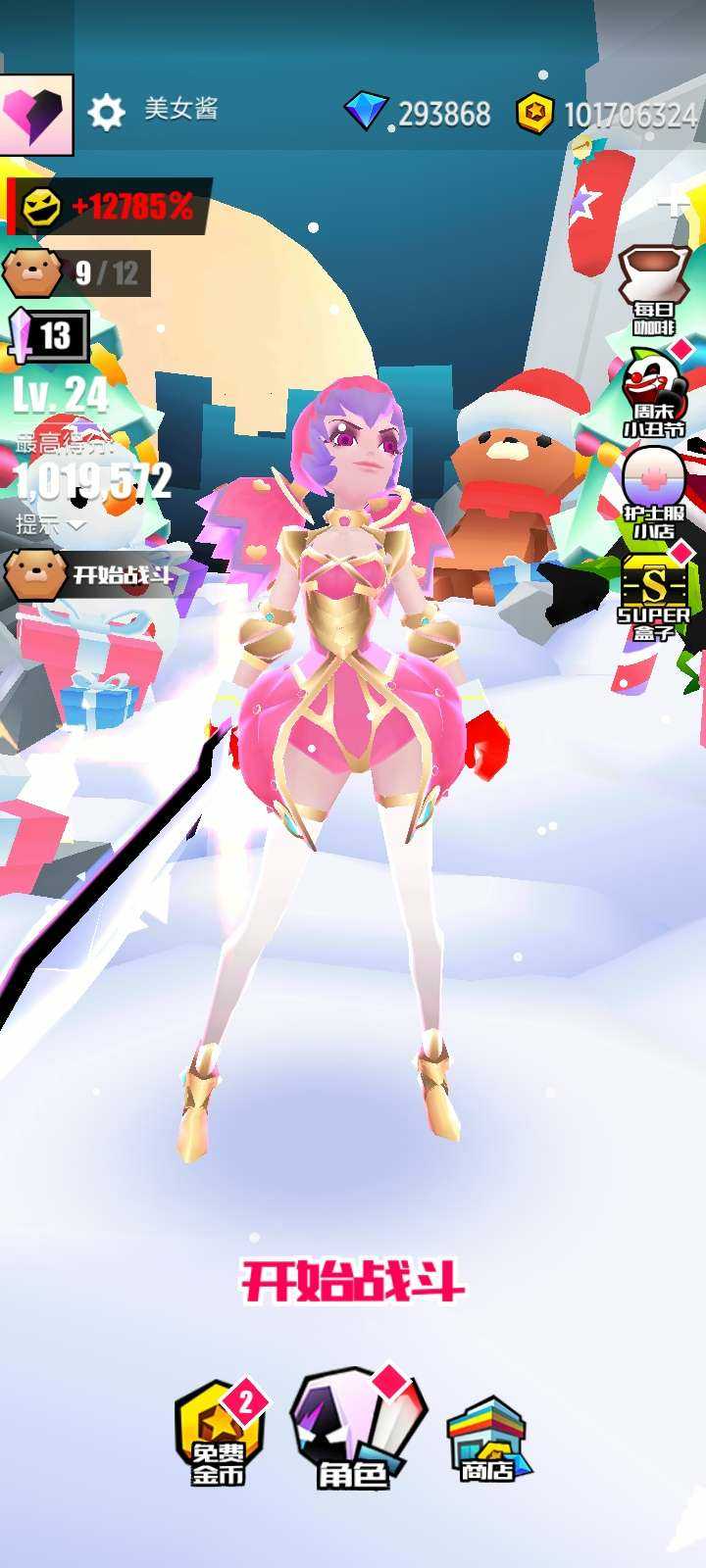Open 每日咖啡 daily coffee
Screen dimensions: 706x1568
click(653, 291)
